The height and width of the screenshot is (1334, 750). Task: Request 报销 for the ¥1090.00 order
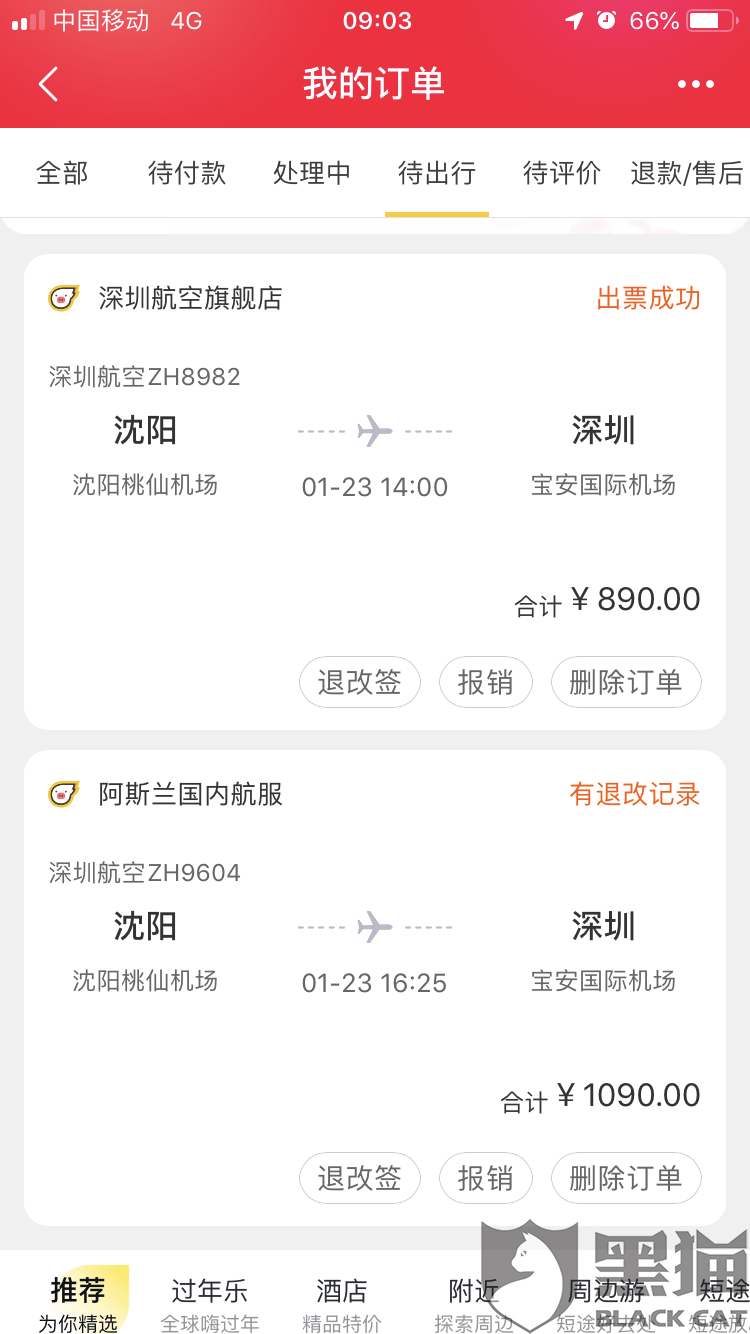(486, 1178)
